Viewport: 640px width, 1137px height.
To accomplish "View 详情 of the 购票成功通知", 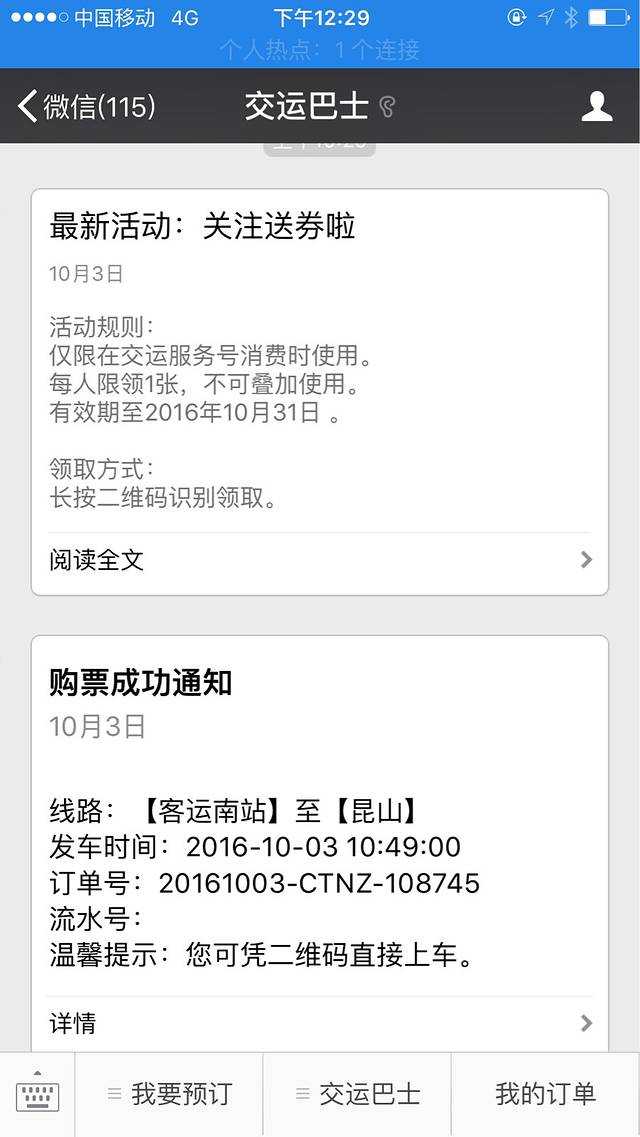I will [x=320, y=1023].
